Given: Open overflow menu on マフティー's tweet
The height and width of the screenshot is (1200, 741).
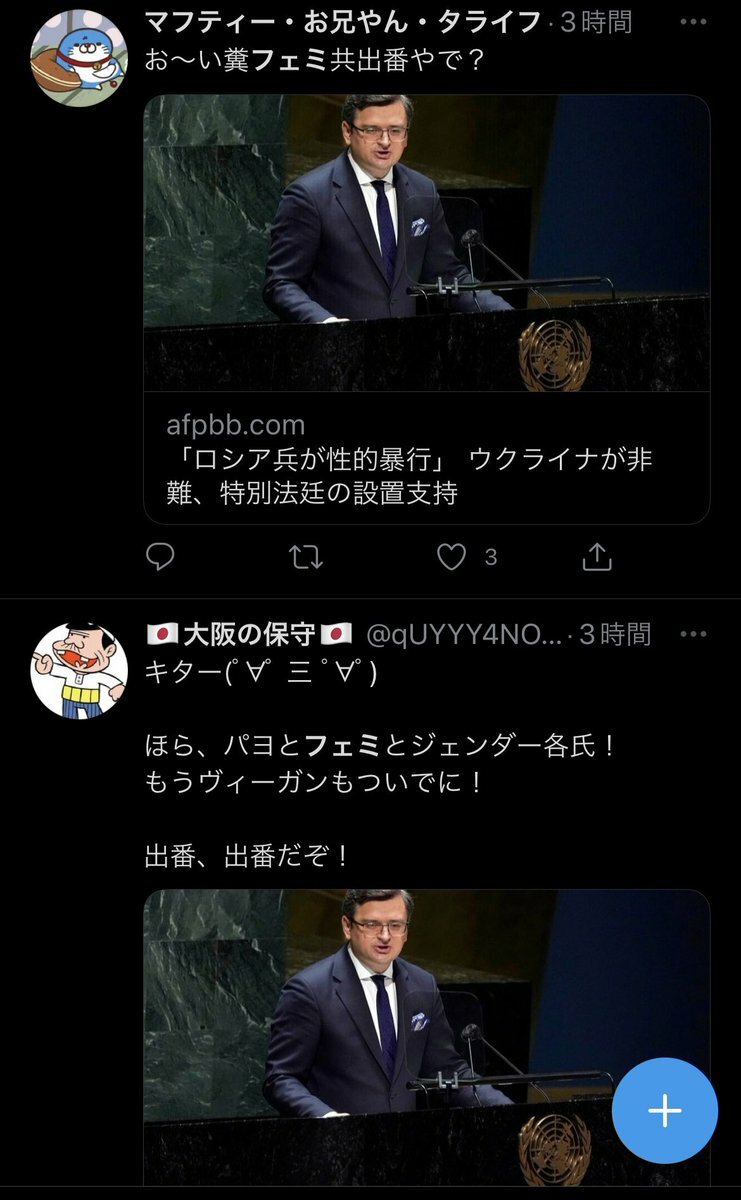Looking at the screenshot, I should pyautogui.click(x=693, y=22).
